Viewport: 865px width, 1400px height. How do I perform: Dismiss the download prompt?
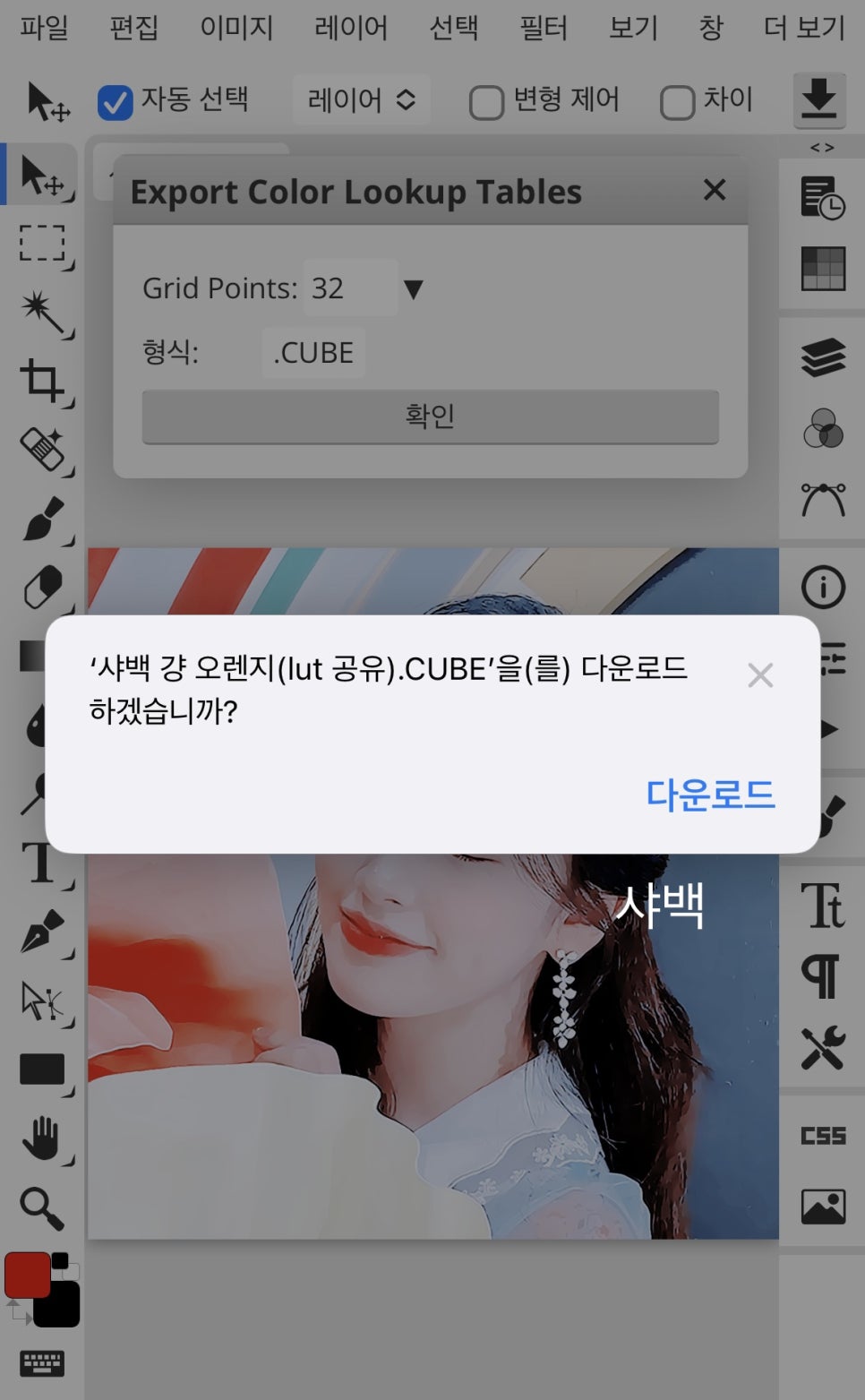click(760, 675)
